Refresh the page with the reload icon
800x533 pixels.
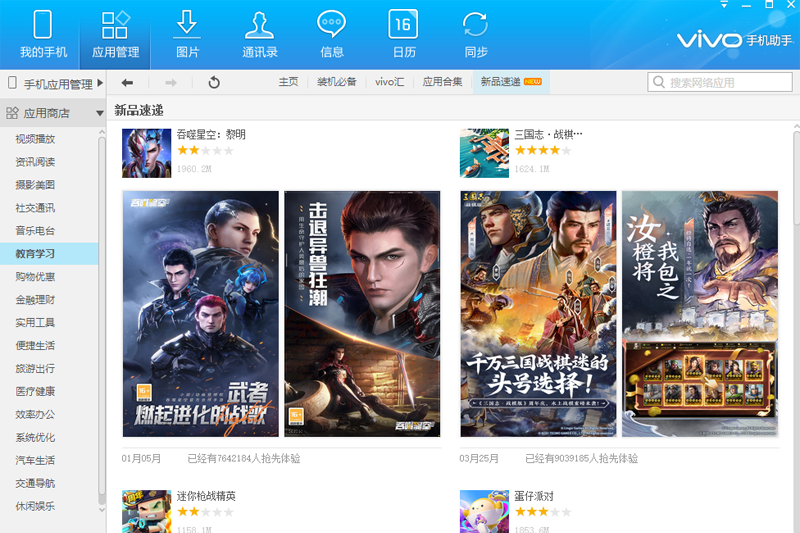(214, 82)
